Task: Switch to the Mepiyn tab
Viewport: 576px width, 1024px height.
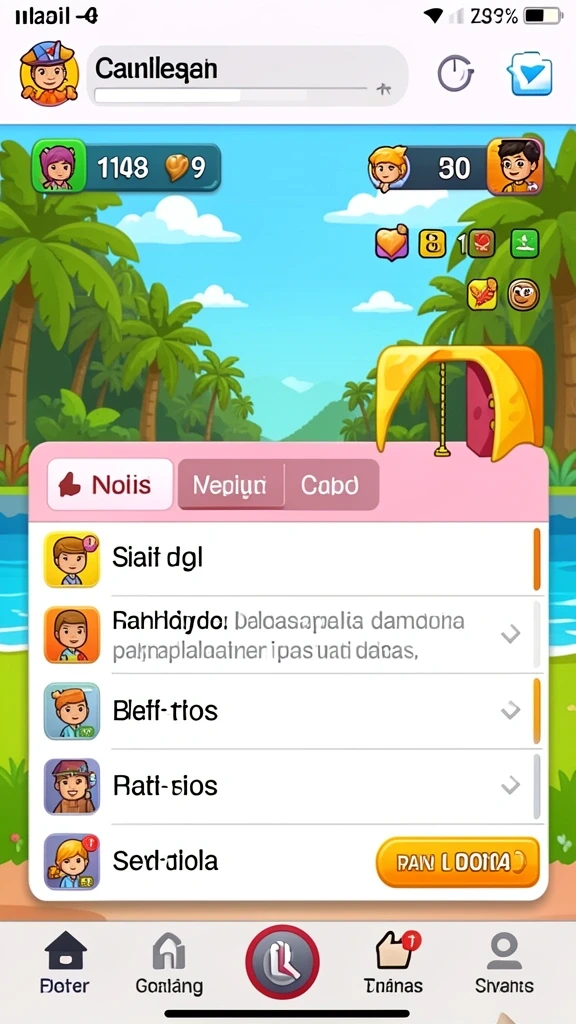Action: (x=231, y=485)
